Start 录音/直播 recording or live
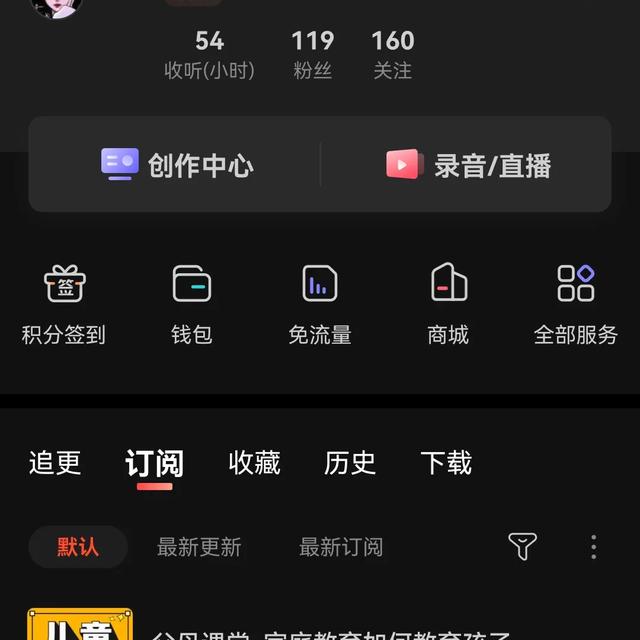 click(x=469, y=165)
